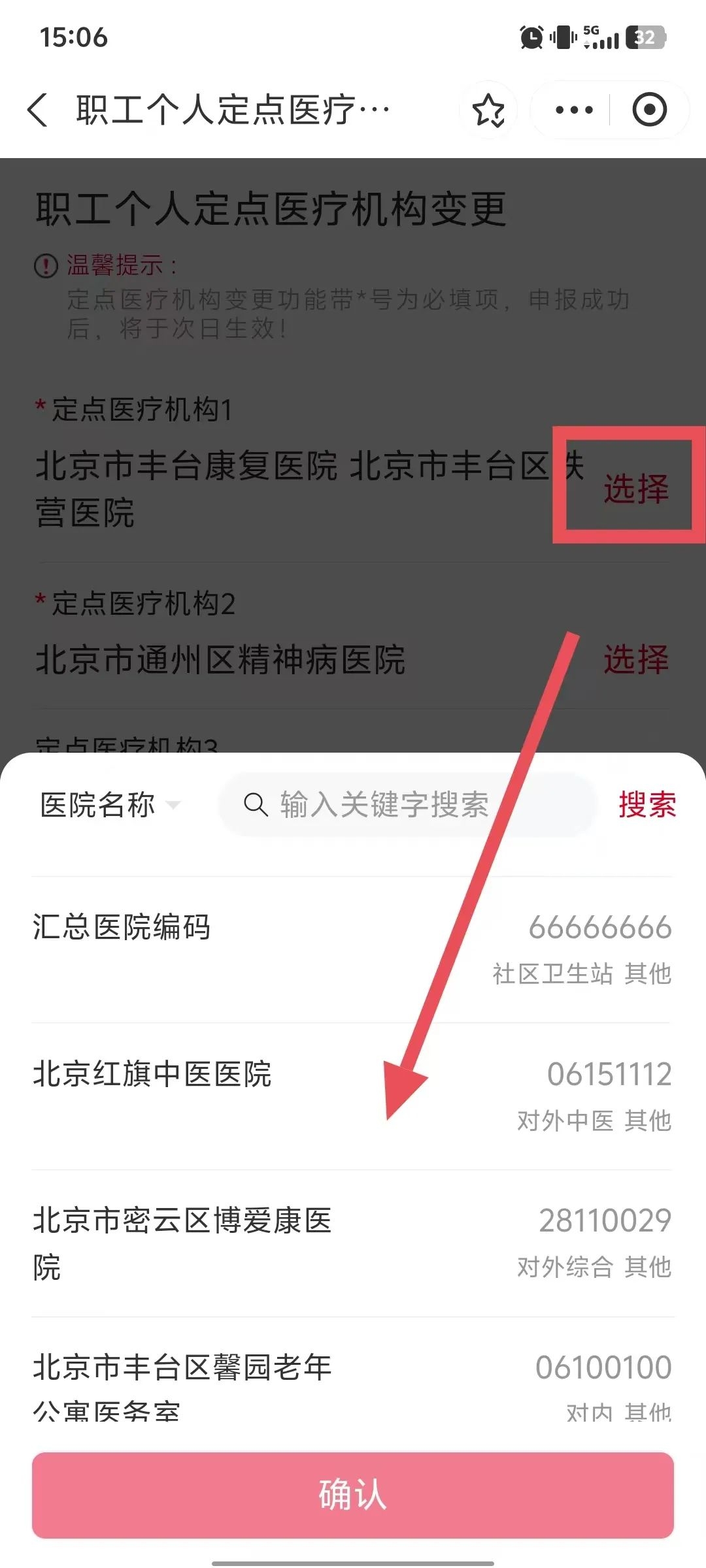Go back using the top left arrow
The height and width of the screenshot is (1568, 706).
(38, 109)
